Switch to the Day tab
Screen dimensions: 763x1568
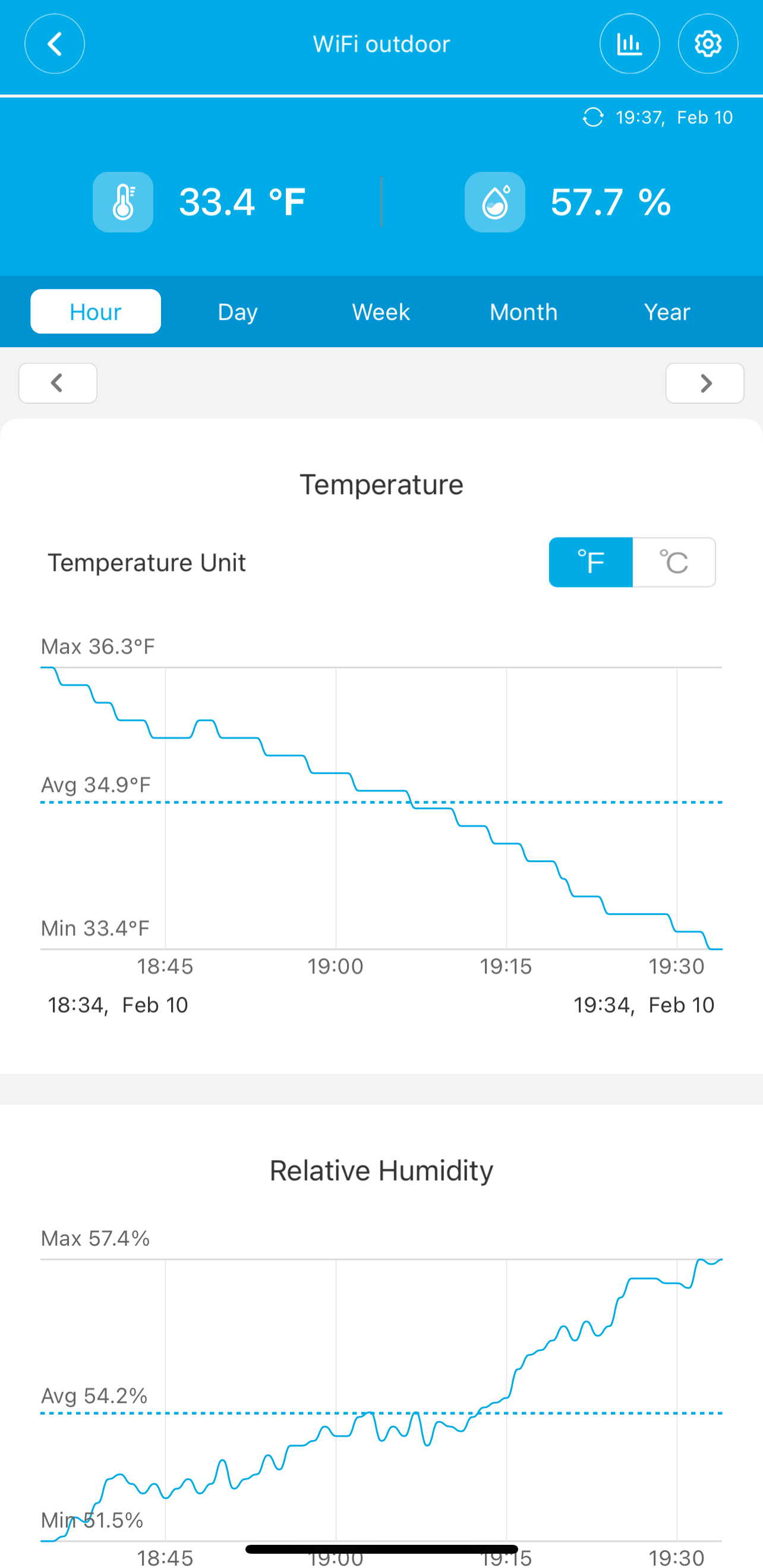[238, 312]
